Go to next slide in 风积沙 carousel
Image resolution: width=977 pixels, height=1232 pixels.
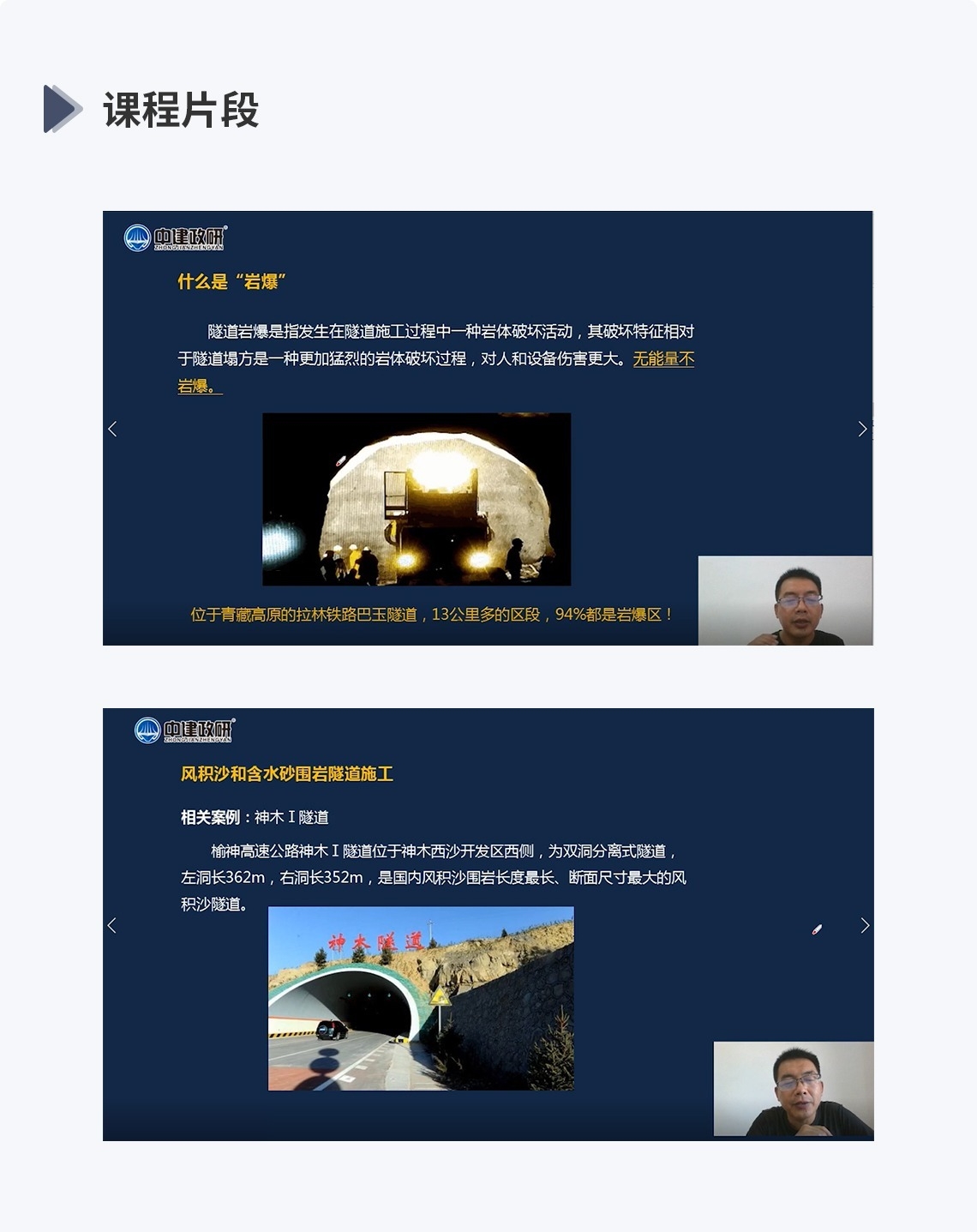pos(865,925)
